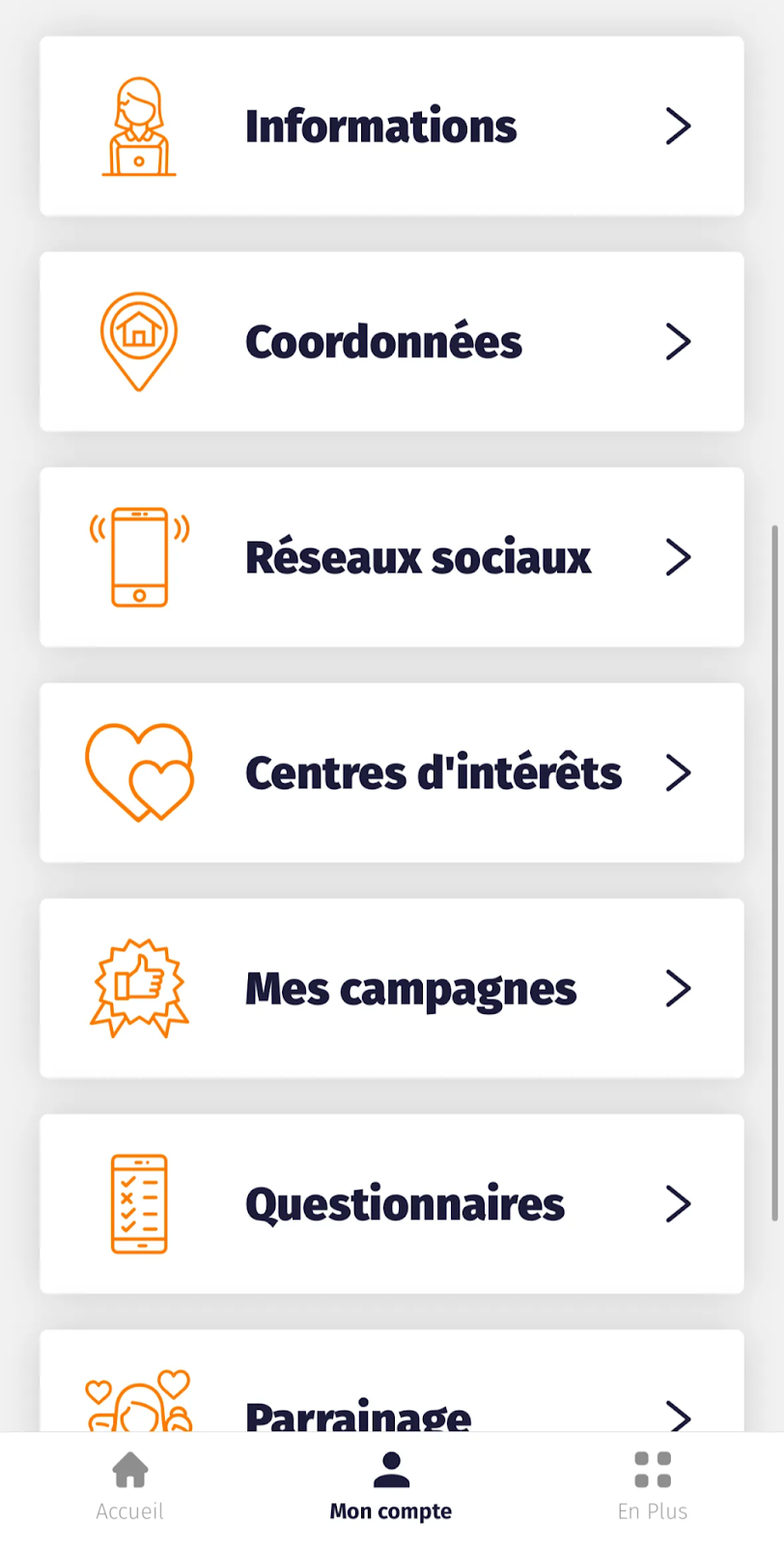
Task: Switch to the Accueil tab
Action: coord(130,1487)
